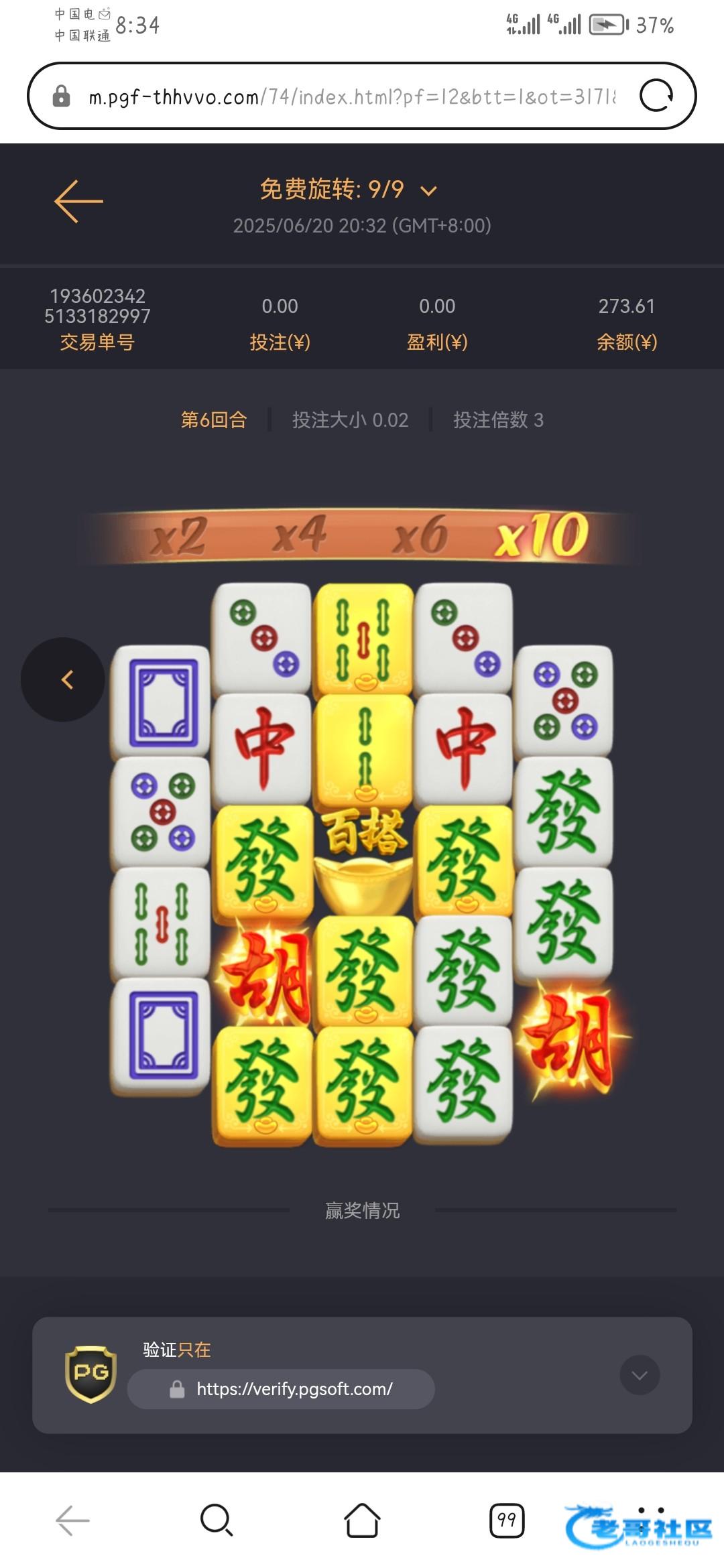Screen dimensions: 724x1568
Task: Go back with the orange arrow
Action: (x=78, y=201)
